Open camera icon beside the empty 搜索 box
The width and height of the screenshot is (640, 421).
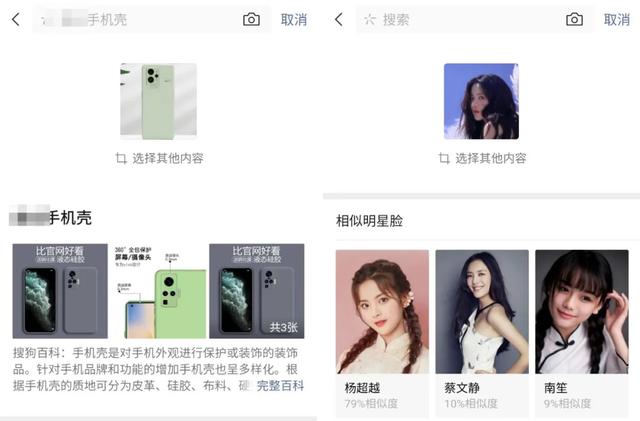574,19
